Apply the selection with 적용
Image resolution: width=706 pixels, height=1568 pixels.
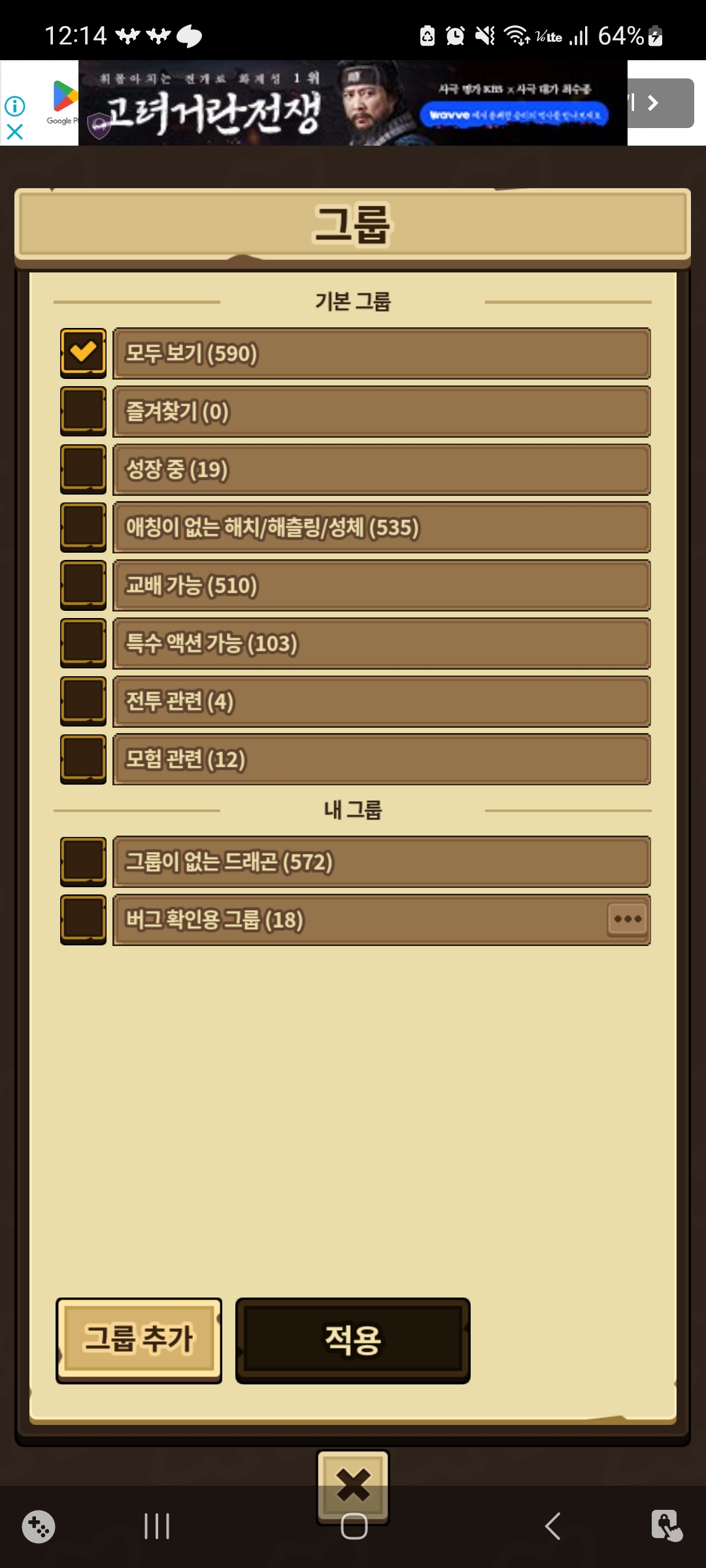click(x=352, y=1339)
